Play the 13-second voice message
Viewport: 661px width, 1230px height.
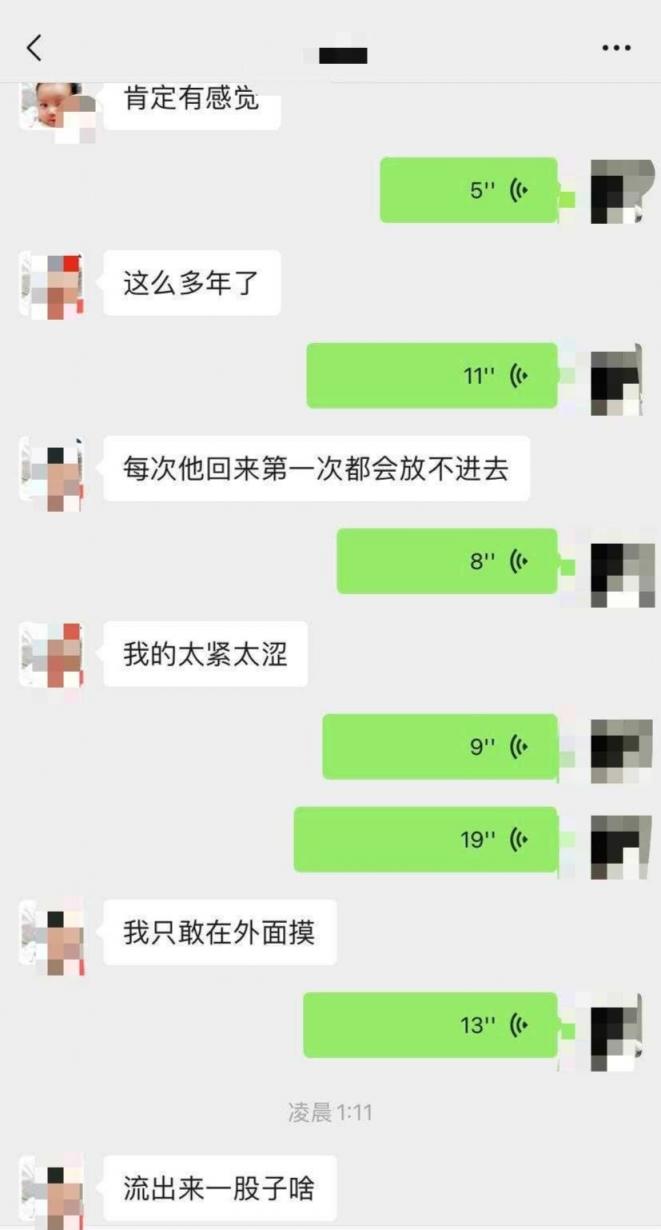[430, 1025]
